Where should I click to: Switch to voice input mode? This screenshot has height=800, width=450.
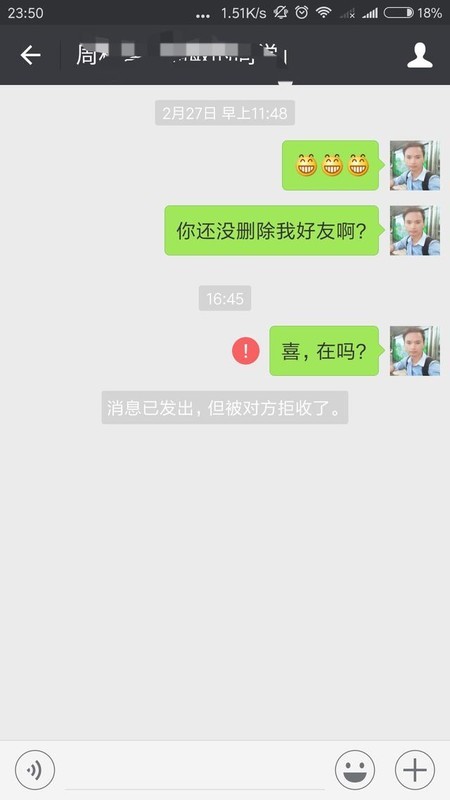coord(35,770)
